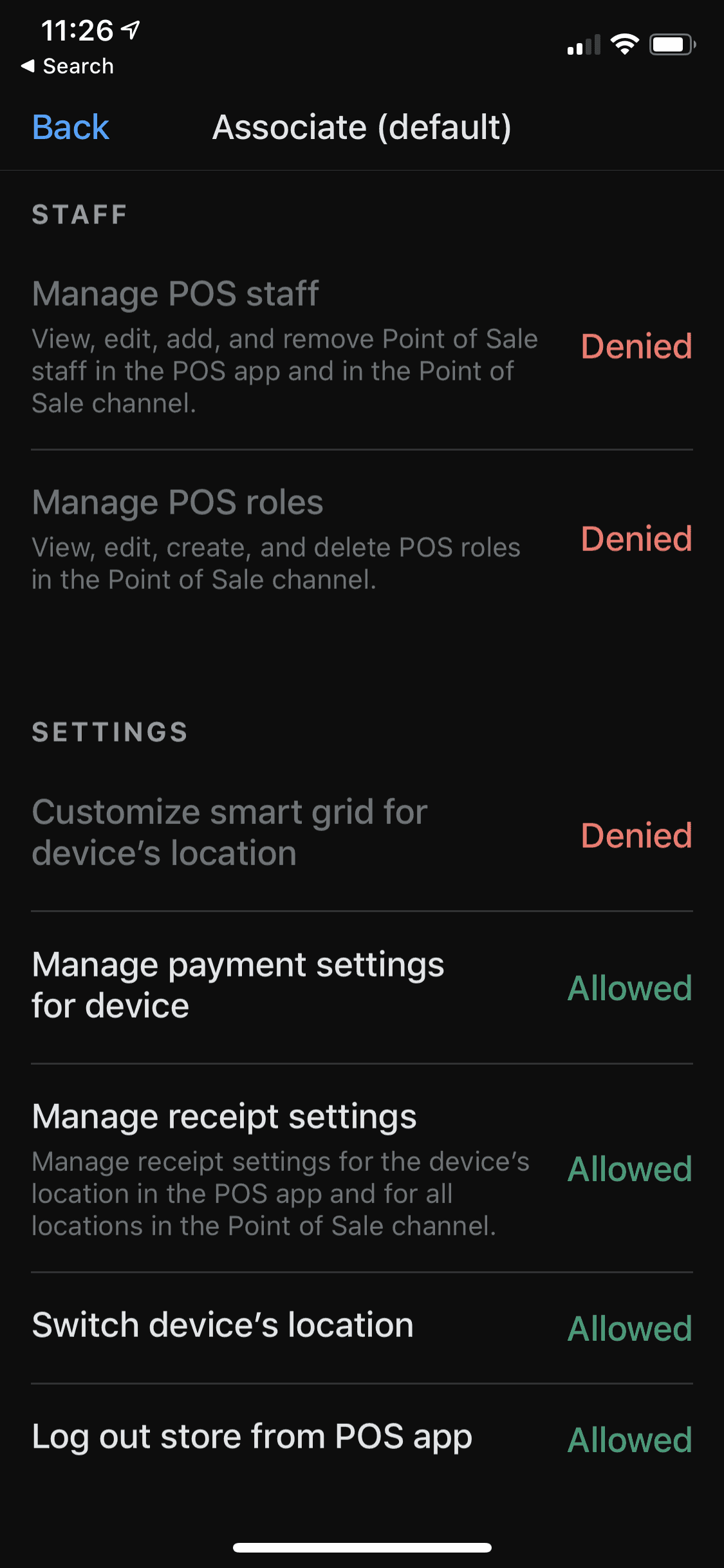Viewport: 724px width, 1568px height.
Task: Tap Customize smart grid for device's location
Action: point(362,834)
